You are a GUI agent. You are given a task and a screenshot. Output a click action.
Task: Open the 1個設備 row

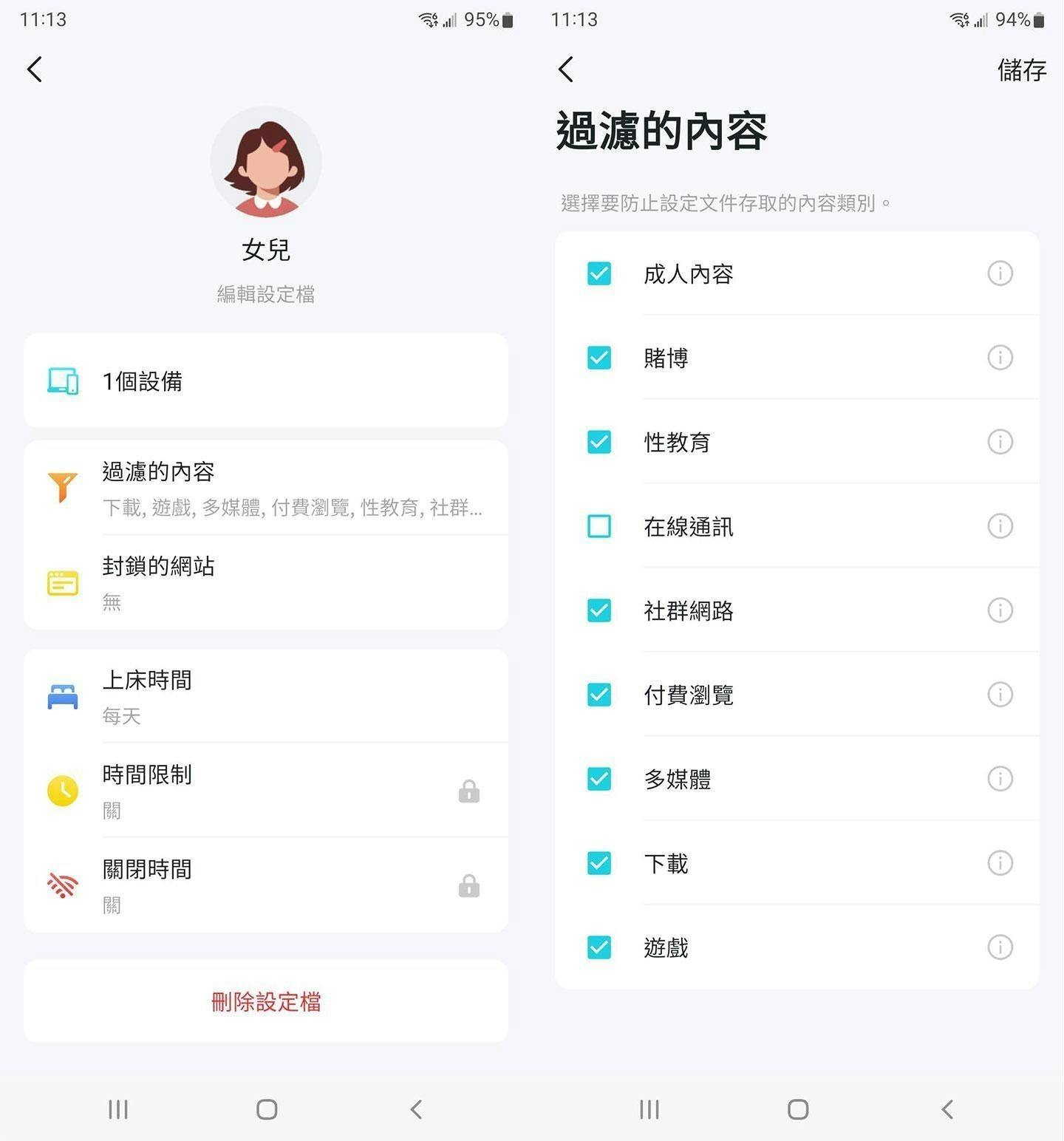(x=266, y=381)
